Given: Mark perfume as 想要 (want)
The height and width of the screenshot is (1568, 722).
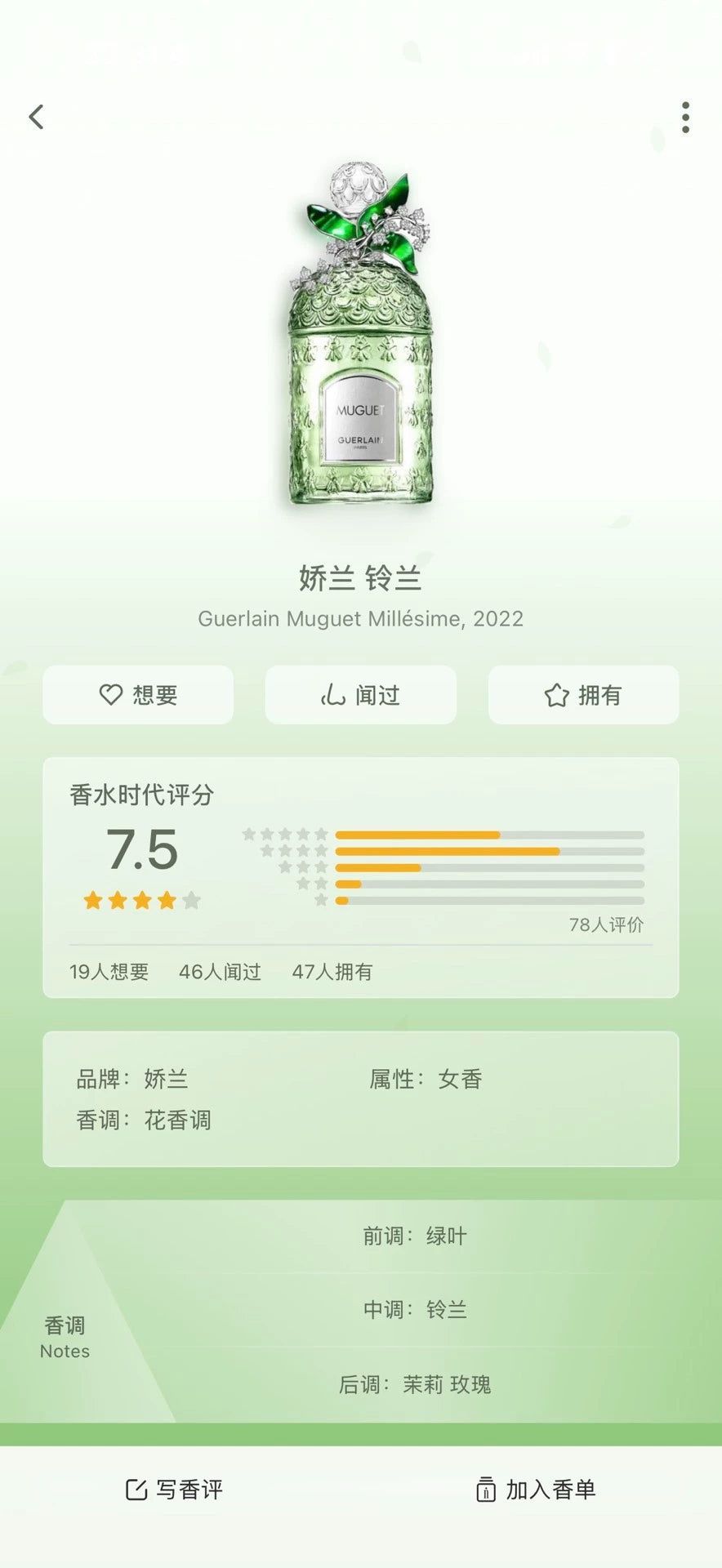Looking at the screenshot, I should click(138, 695).
